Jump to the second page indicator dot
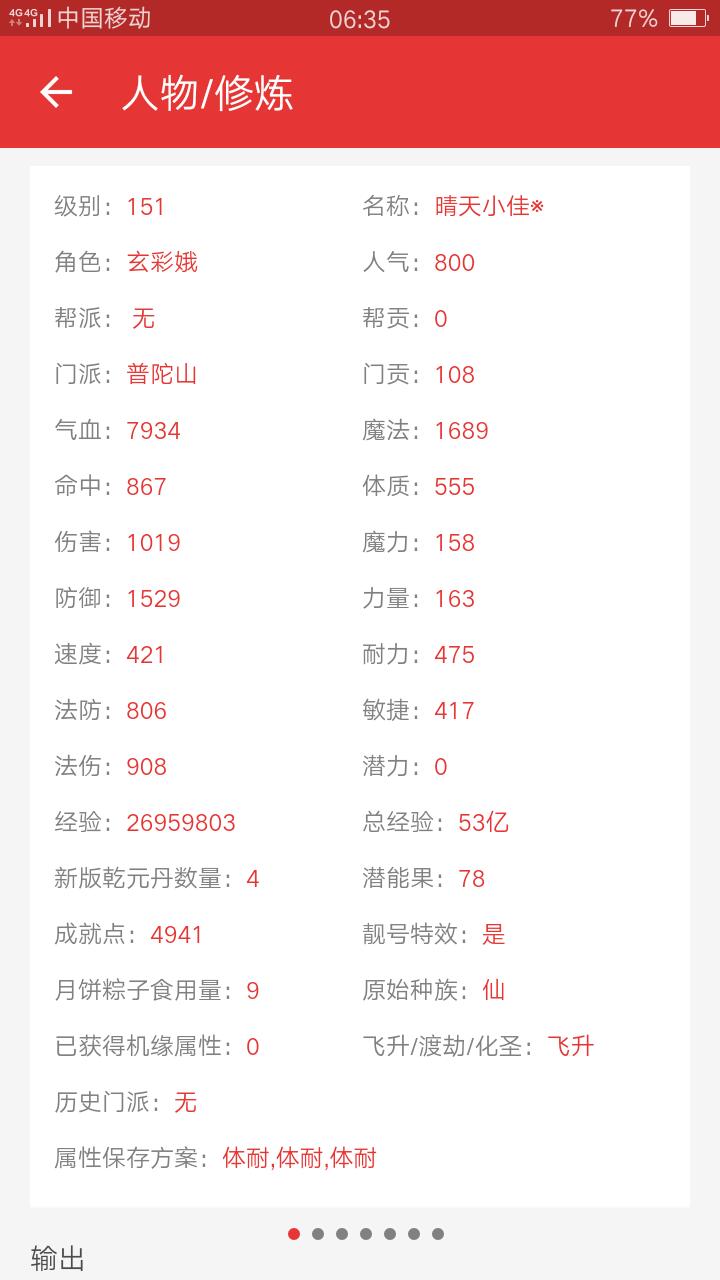Screen dimensions: 720x1280 (318, 1233)
